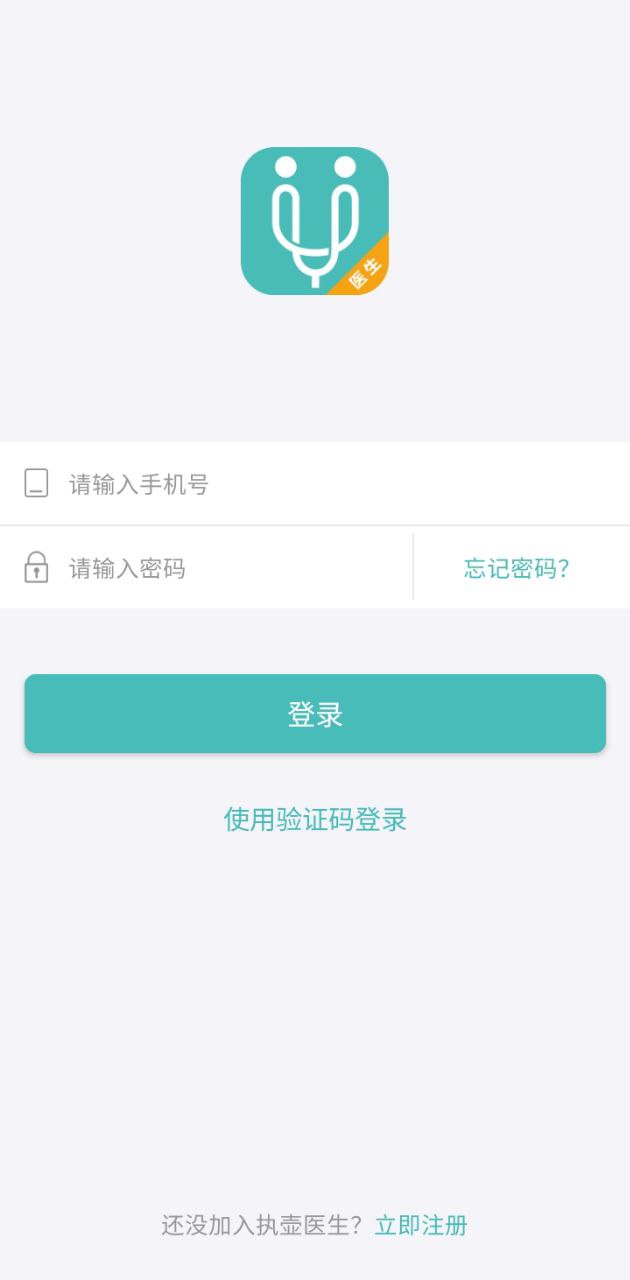Tap the 登录 button
The height and width of the screenshot is (1280, 630).
(x=315, y=714)
